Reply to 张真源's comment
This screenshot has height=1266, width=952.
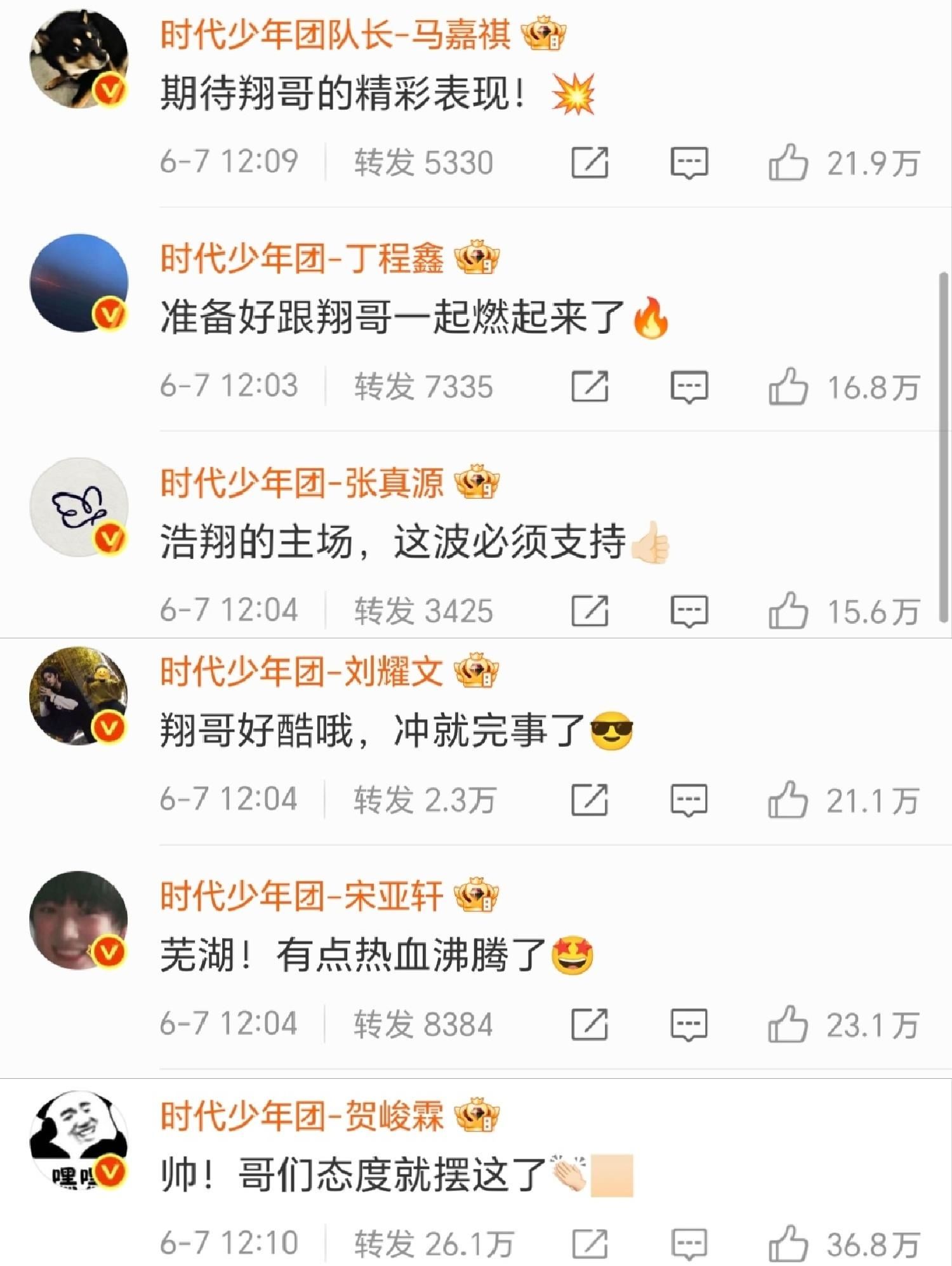tap(689, 611)
